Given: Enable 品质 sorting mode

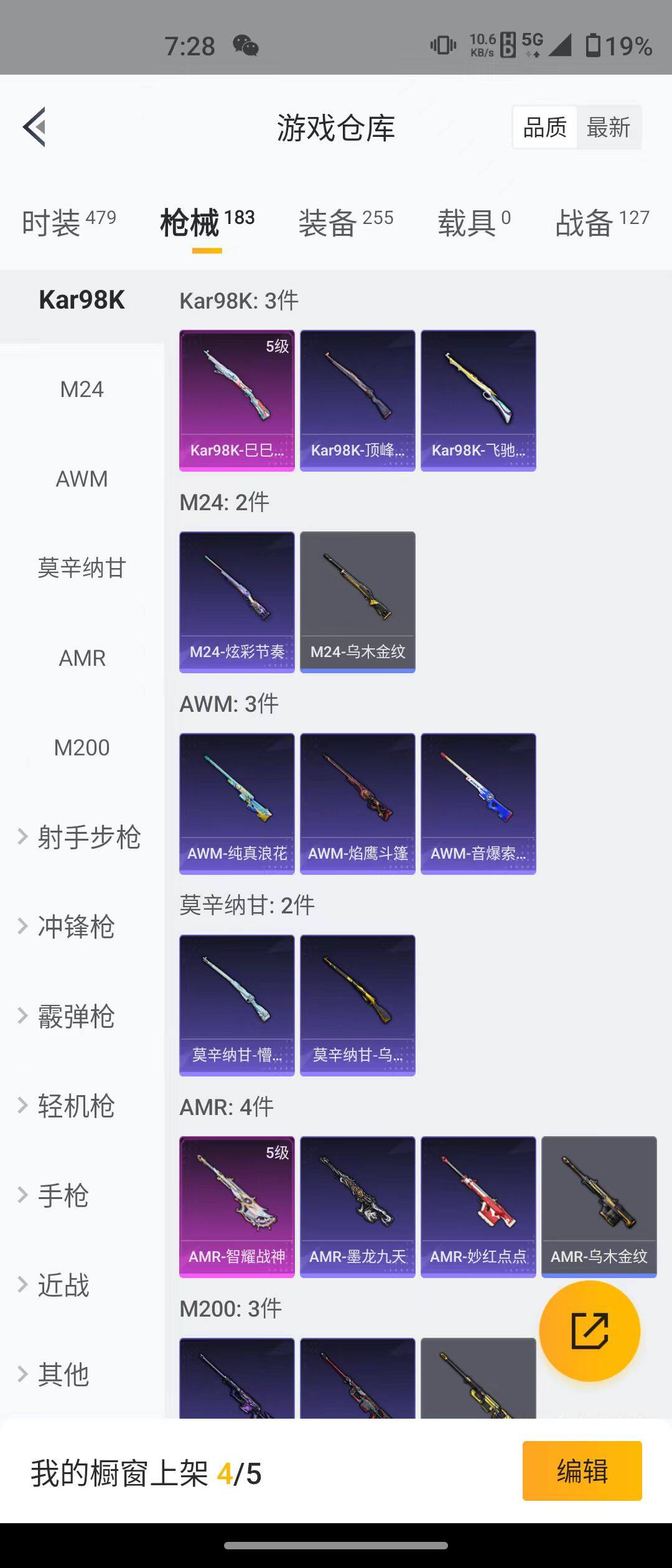Looking at the screenshot, I should [x=543, y=126].
